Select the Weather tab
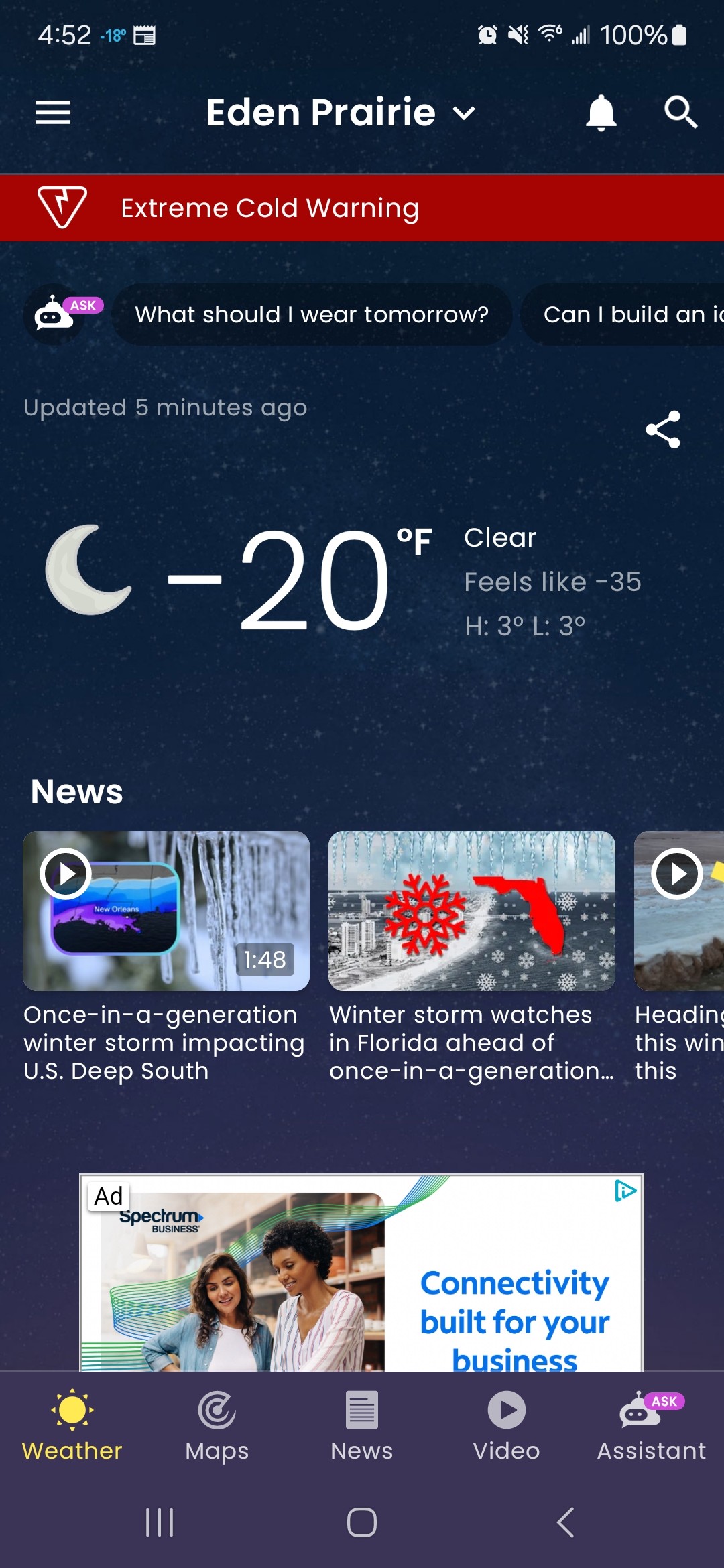 point(72,1425)
